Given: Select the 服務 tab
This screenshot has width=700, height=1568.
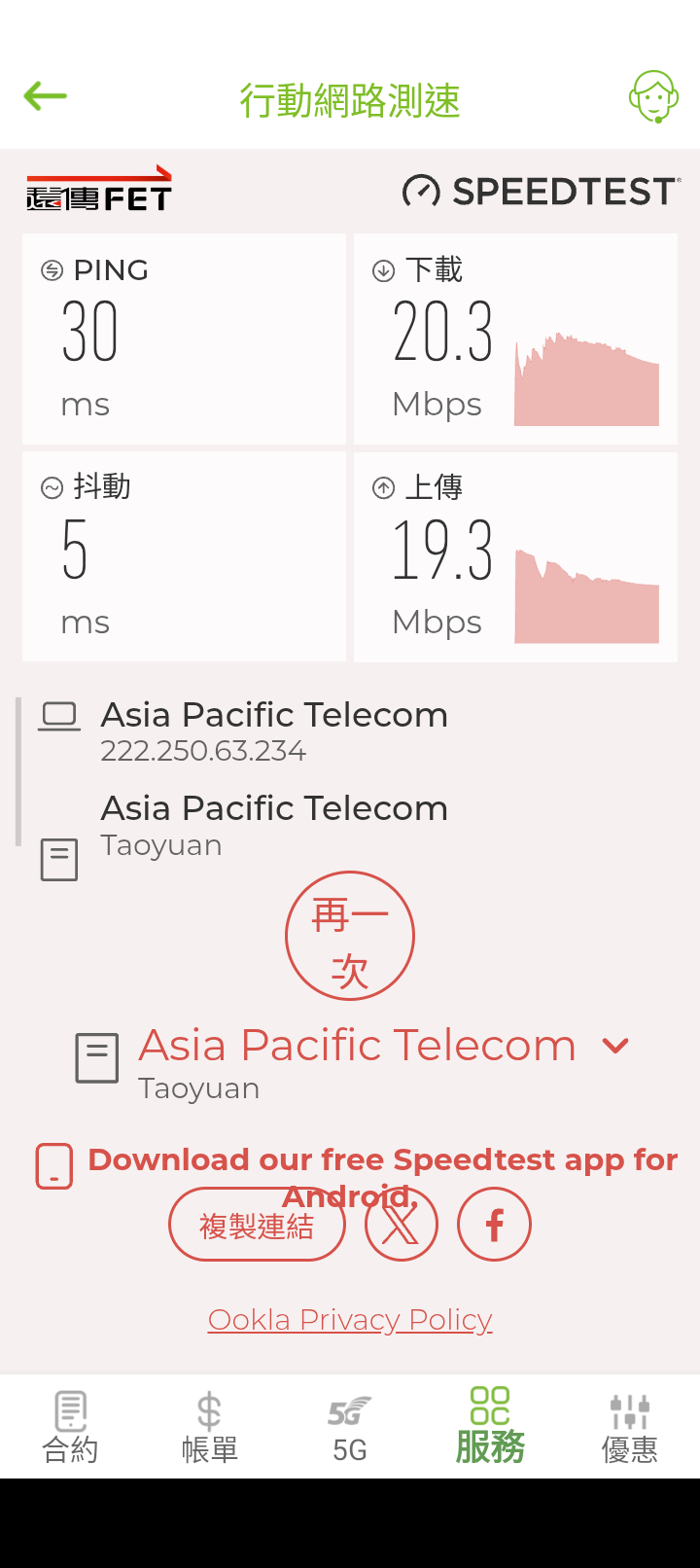Looking at the screenshot, I should point(490,1427).
